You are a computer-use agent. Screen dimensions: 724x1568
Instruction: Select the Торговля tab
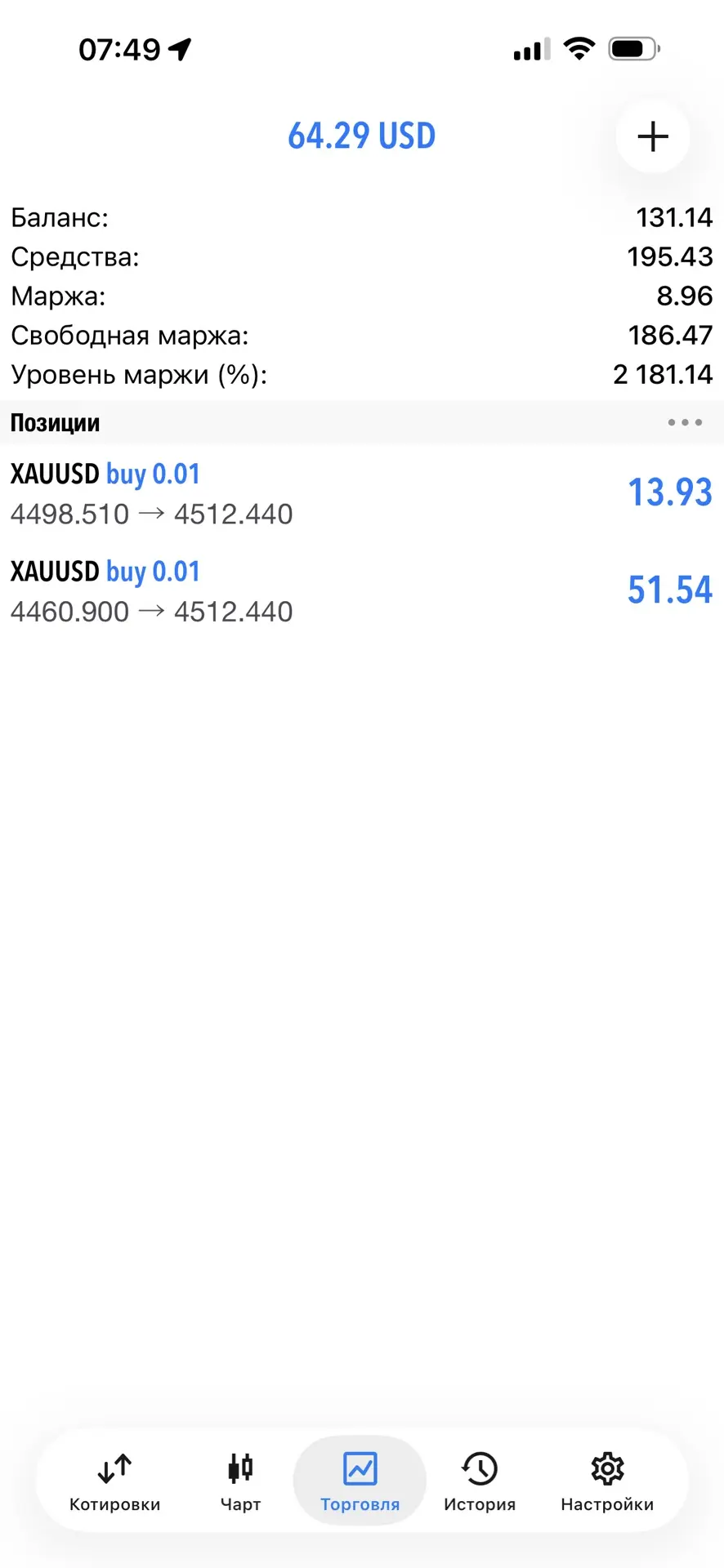tap(360, 1481)
